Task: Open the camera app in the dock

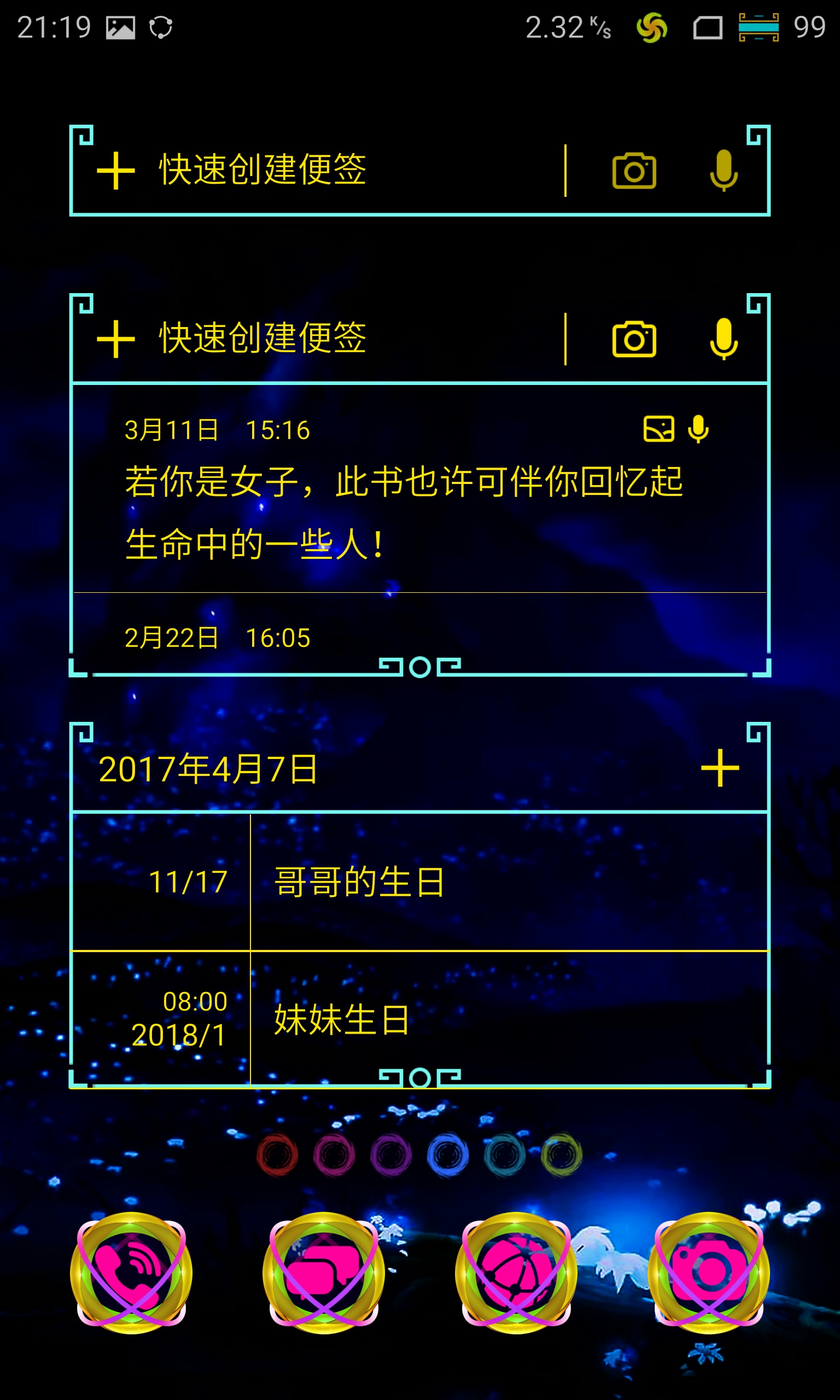Action: (x=709, y=1273)
